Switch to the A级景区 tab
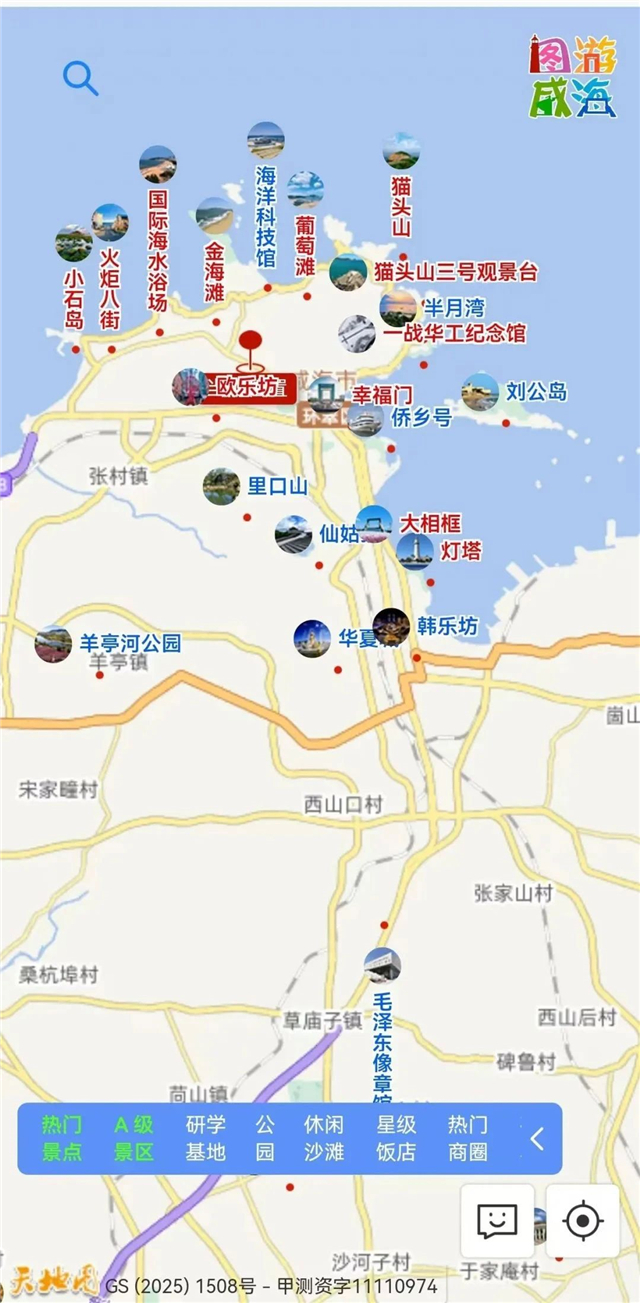This screenshot has height=1303, width=640. coord(134,1138)
